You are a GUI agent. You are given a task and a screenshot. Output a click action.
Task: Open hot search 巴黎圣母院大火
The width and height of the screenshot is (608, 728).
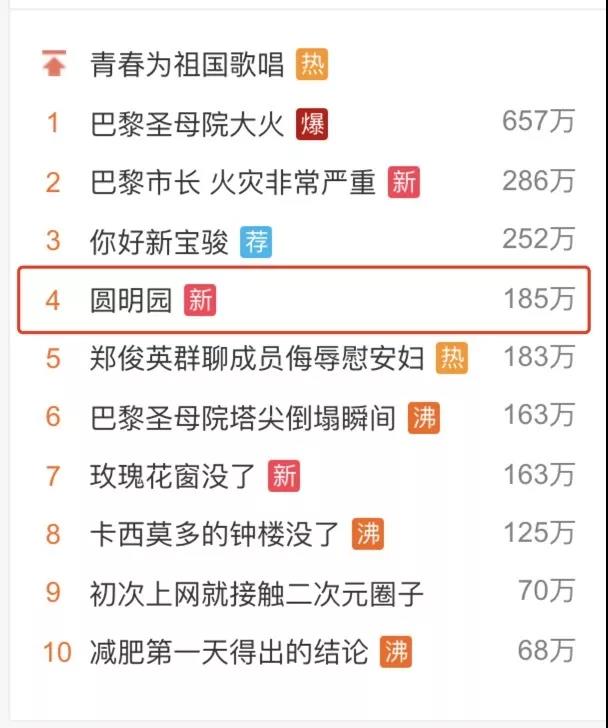tap(187, 124)
